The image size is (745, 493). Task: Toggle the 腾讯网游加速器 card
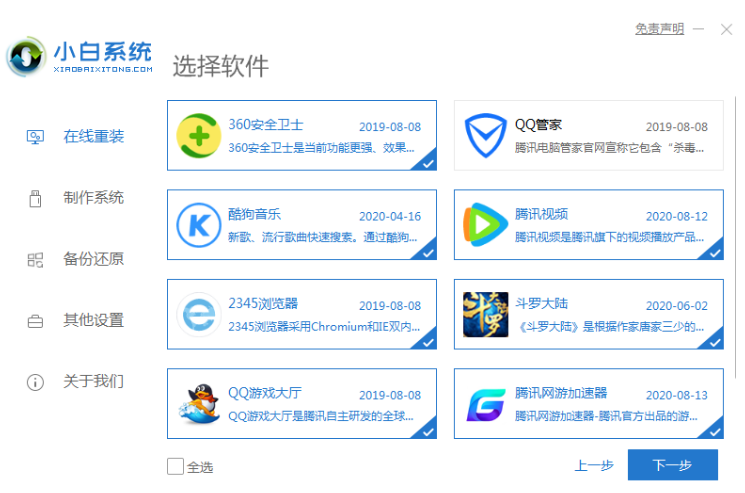point(588,403)
